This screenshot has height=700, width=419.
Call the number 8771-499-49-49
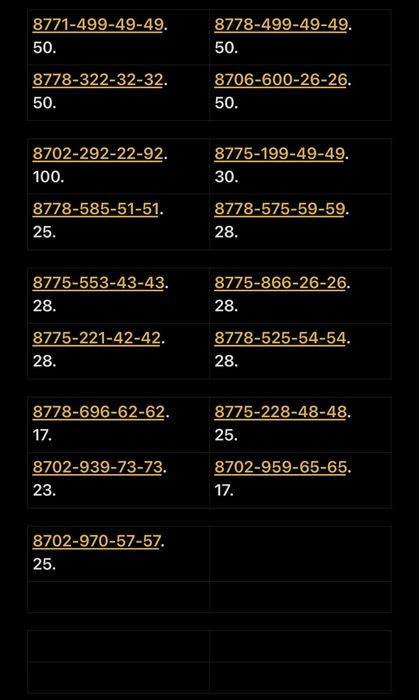(x=97, y=25)
